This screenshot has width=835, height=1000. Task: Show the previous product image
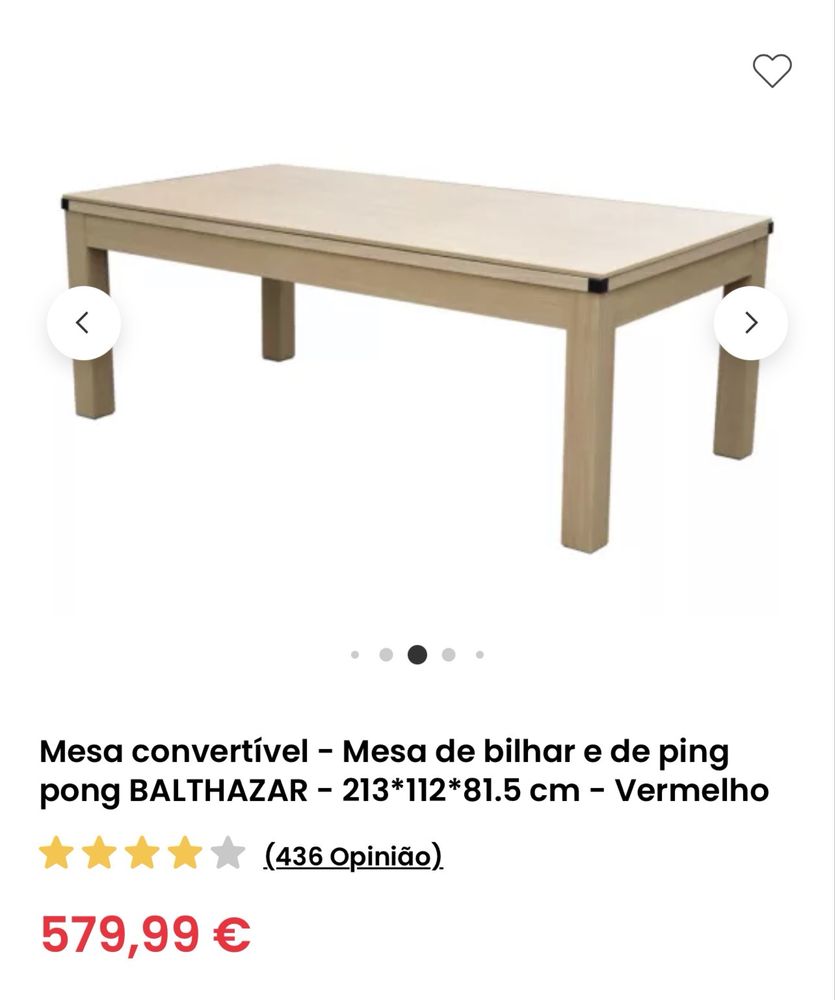coord(84,323)
